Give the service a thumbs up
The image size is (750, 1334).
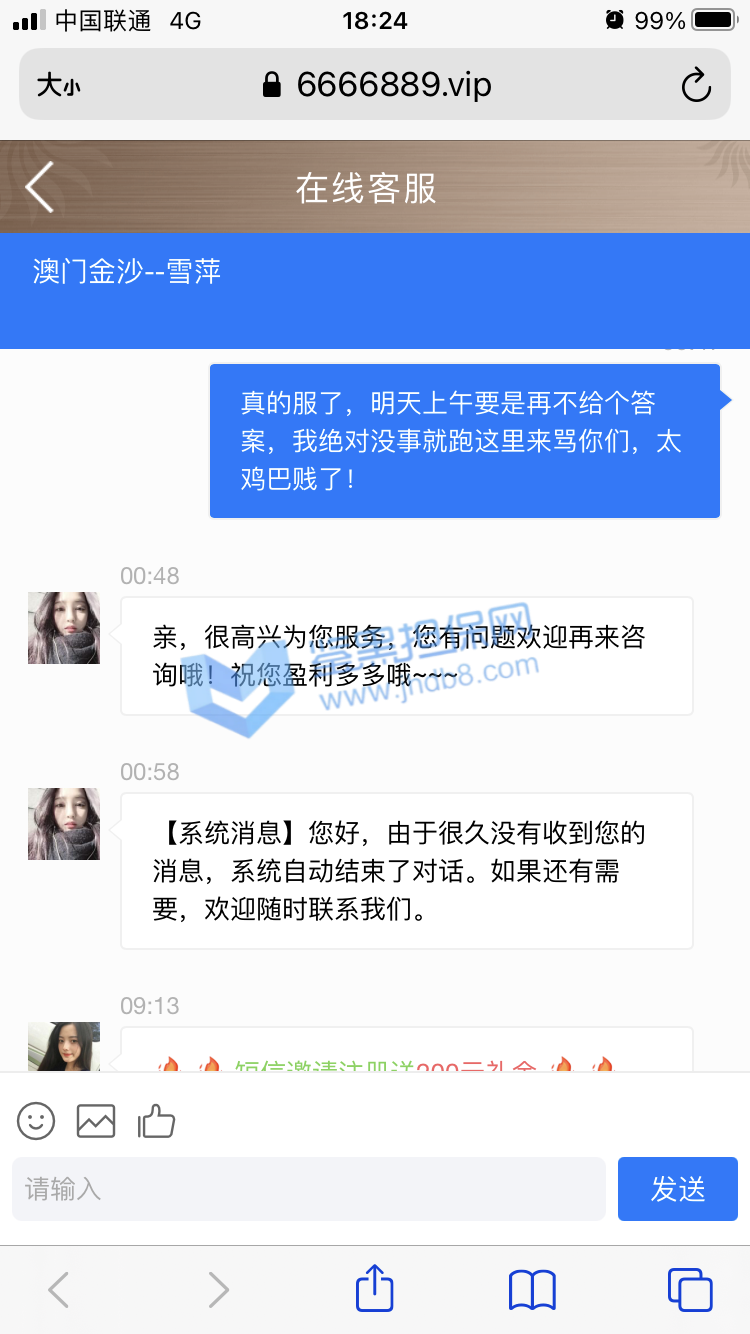click(156, 1121)
